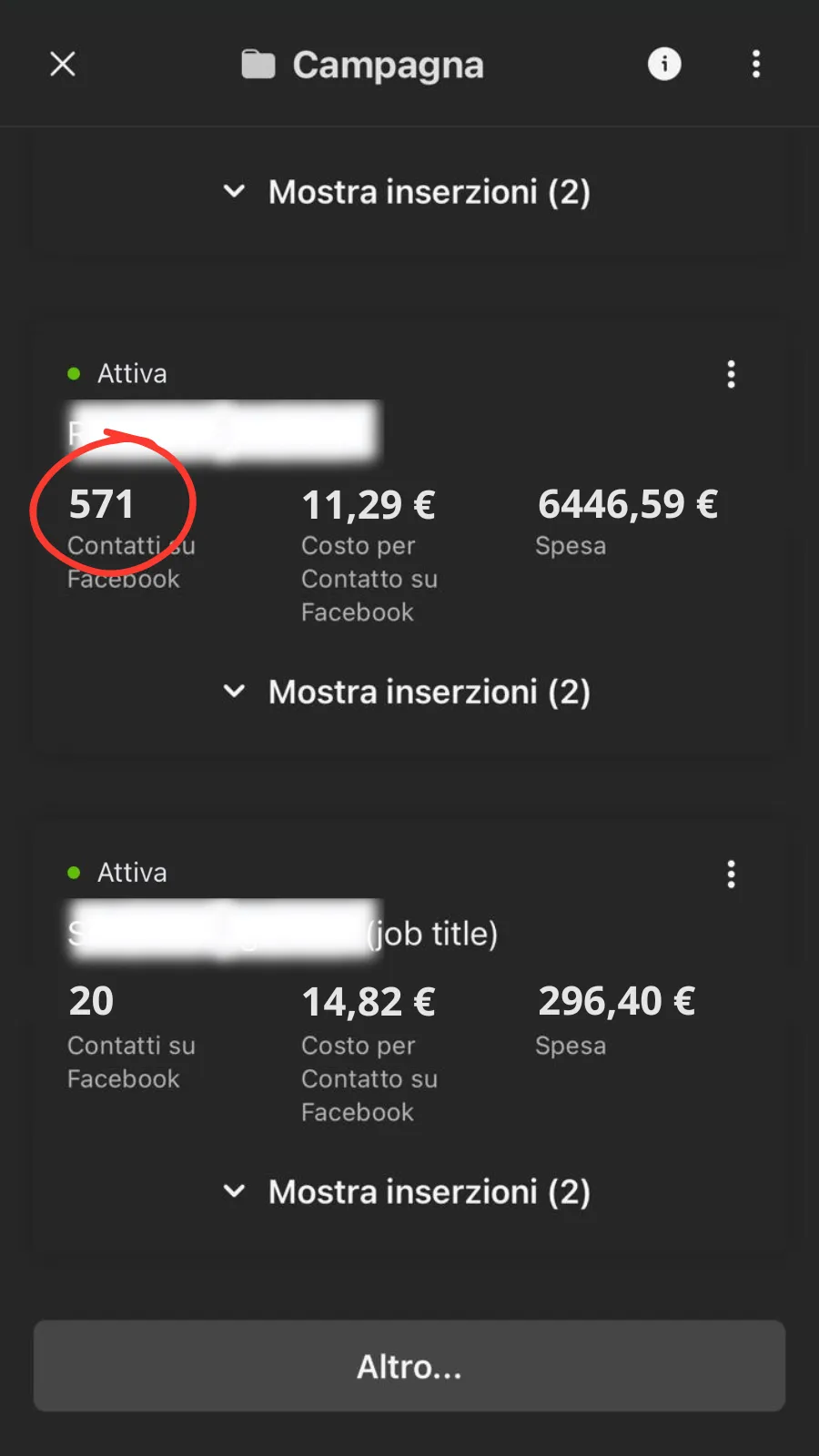Close the Campagna screen
This screenshot has height=1456, width=819.
(63, 64)
